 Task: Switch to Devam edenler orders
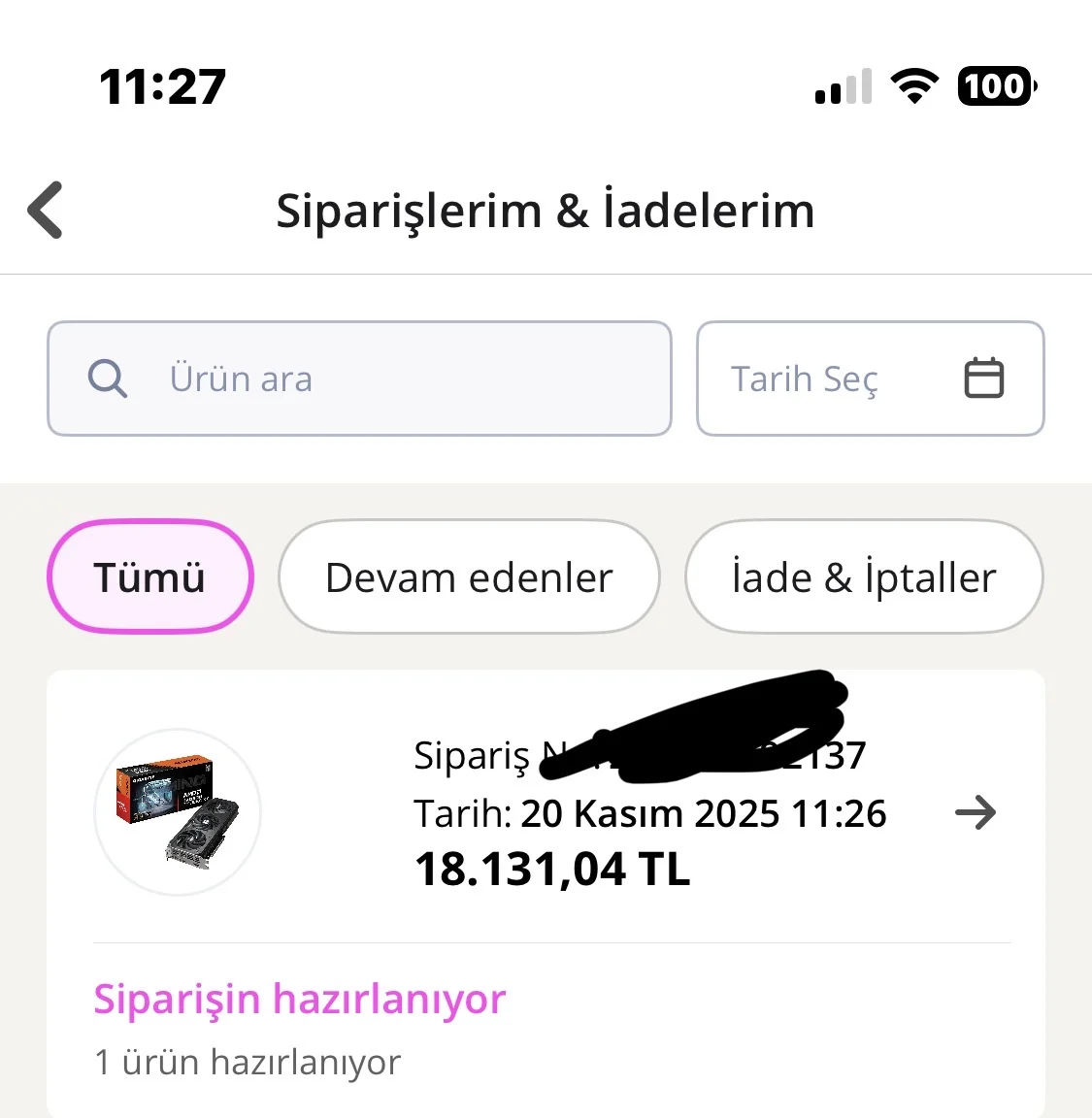pos(469,577)
